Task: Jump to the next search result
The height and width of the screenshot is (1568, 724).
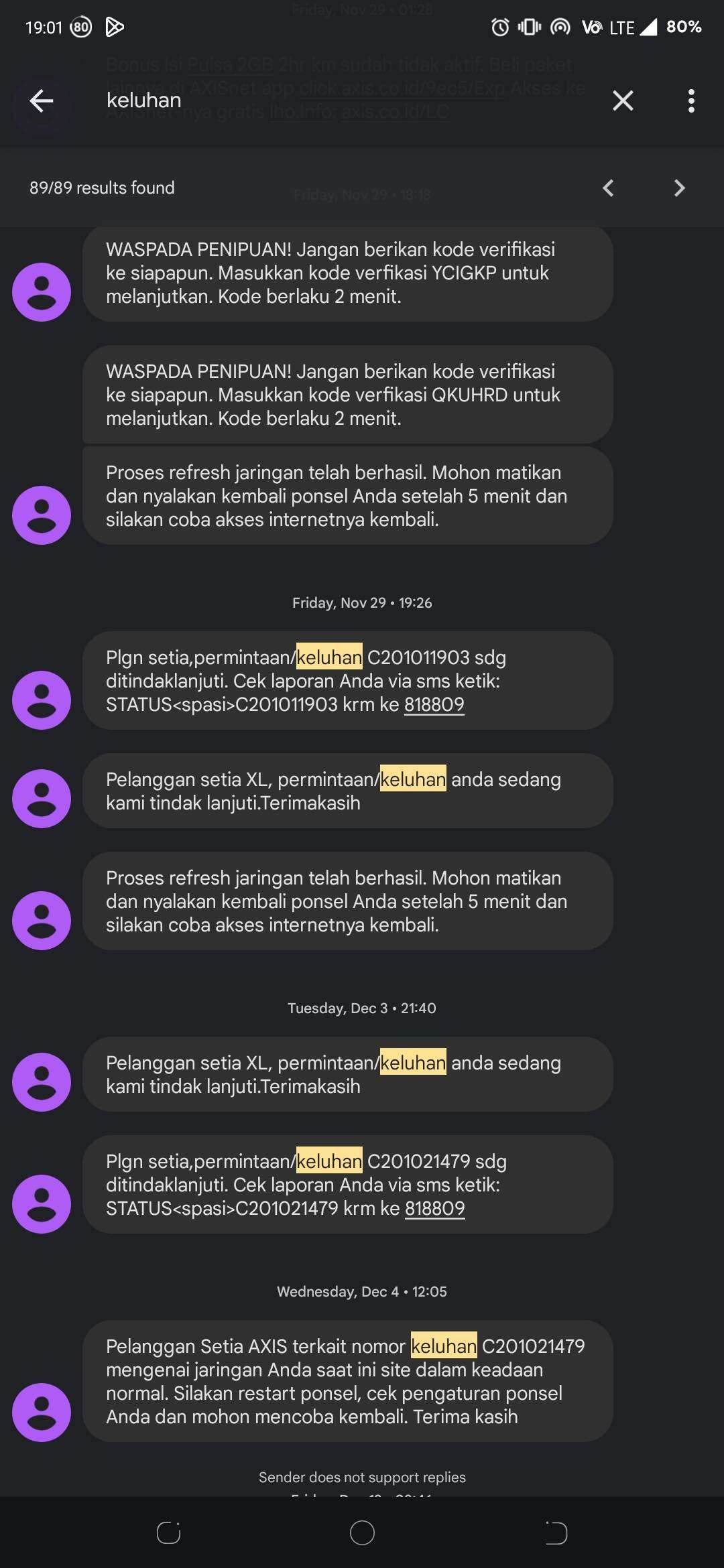Action: (679, 188)
